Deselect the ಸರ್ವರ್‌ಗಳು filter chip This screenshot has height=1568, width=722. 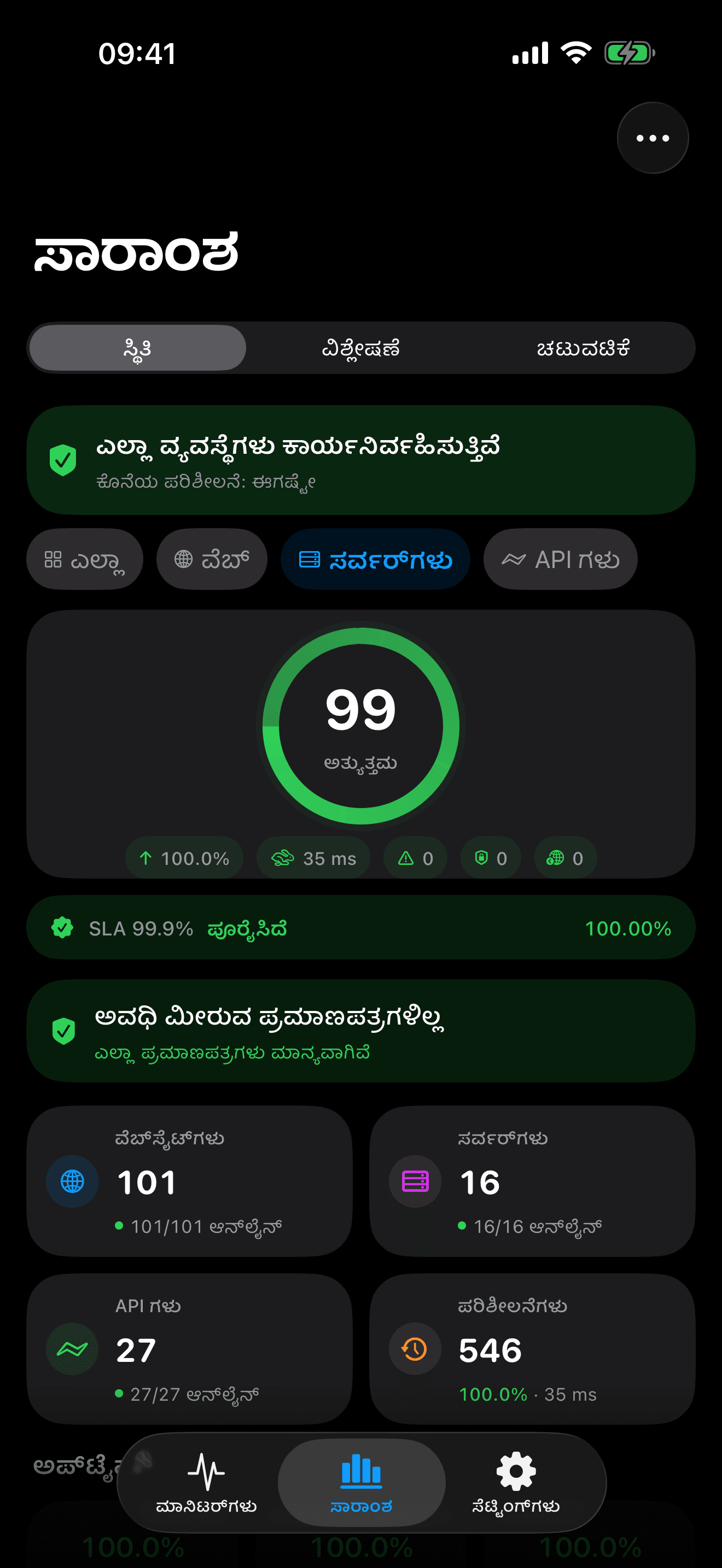[375, 559]
